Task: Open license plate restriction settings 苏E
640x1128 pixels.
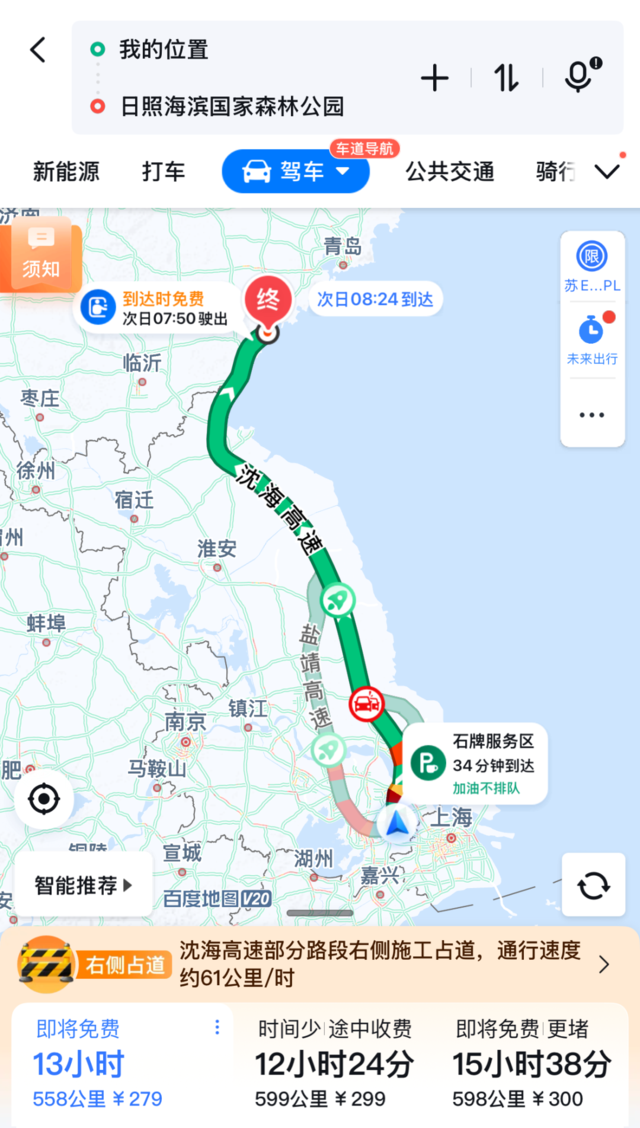Action: coord(592,265)
